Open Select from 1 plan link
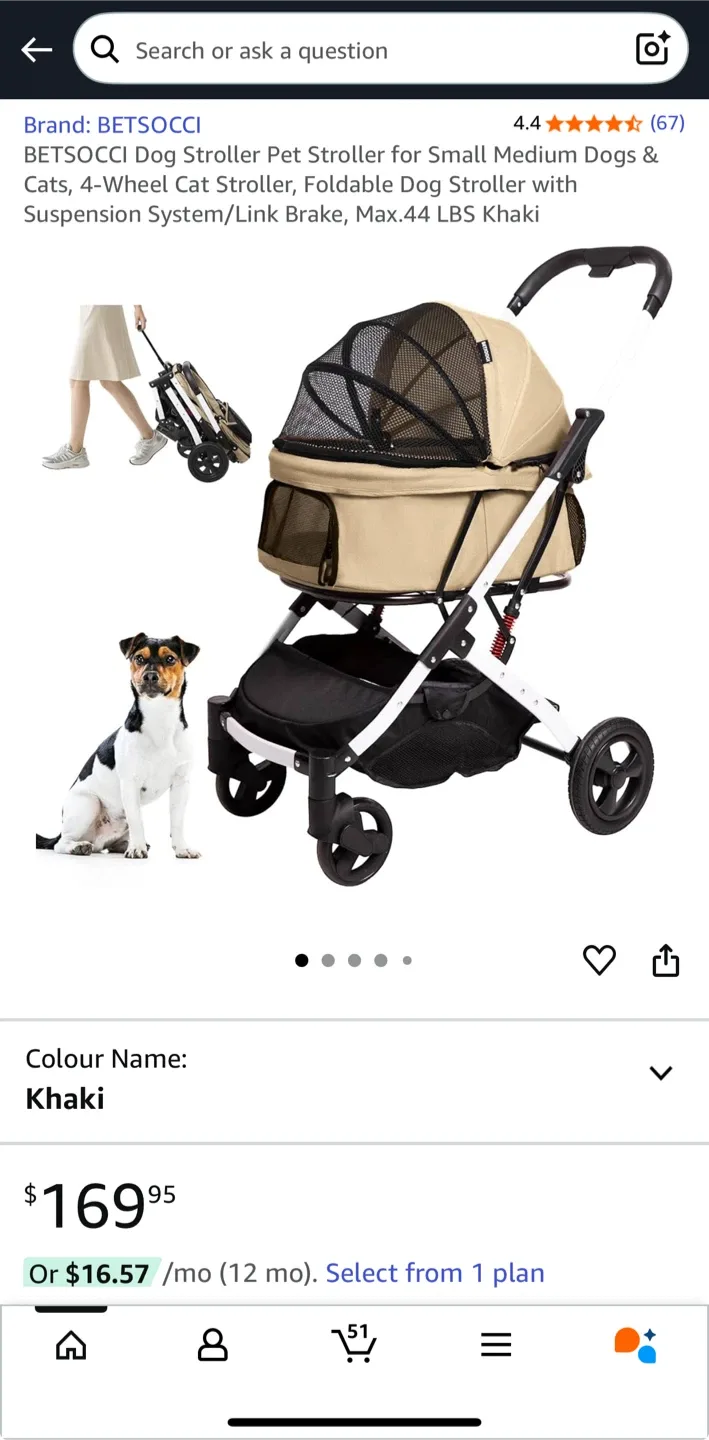The width and height of the screenshot is (709, 1440). pos(434,1273)
